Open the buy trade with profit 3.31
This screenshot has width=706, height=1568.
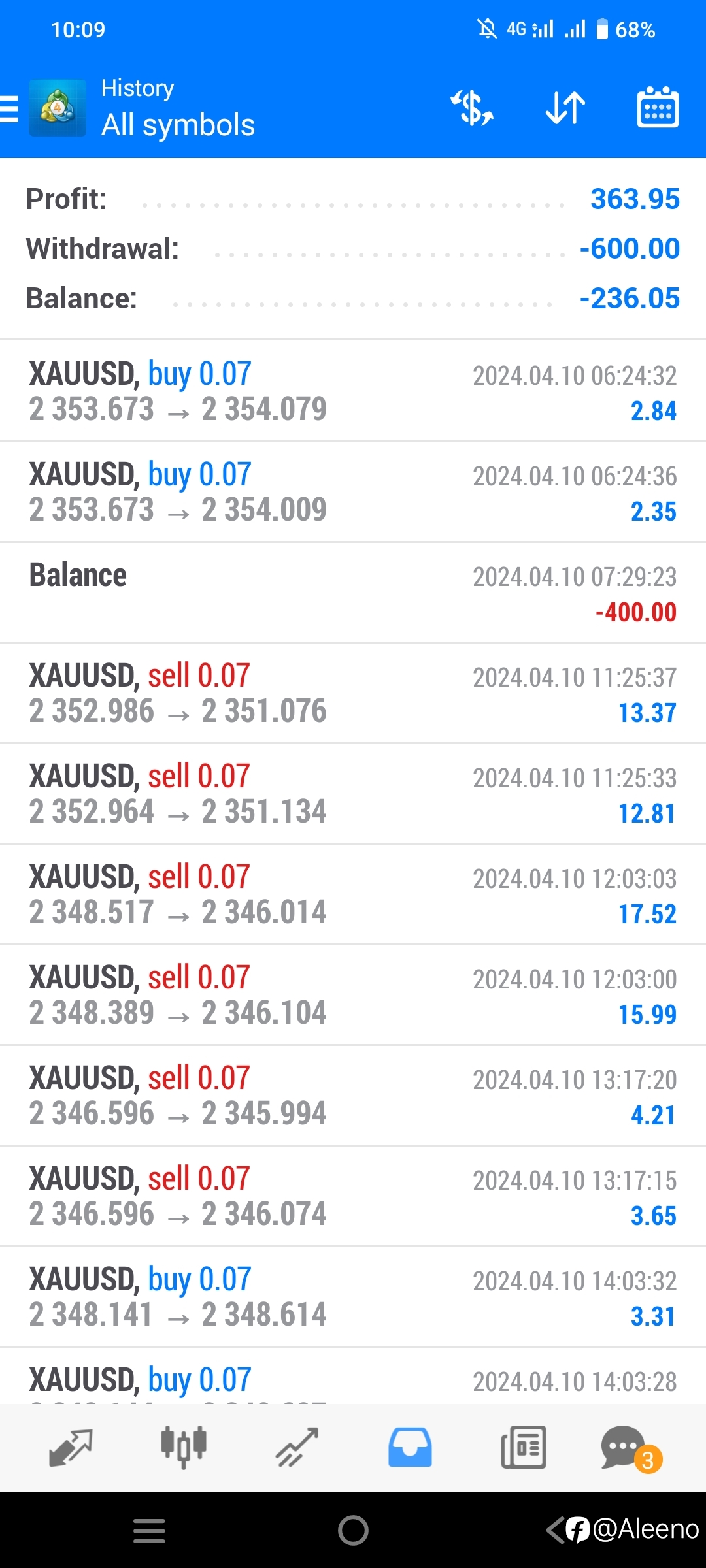[x=353, y=1297]
